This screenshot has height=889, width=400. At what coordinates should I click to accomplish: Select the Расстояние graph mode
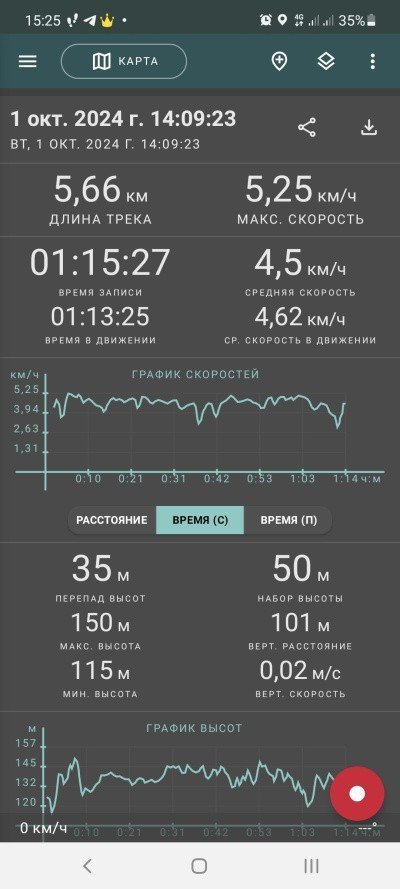point(112,520)
